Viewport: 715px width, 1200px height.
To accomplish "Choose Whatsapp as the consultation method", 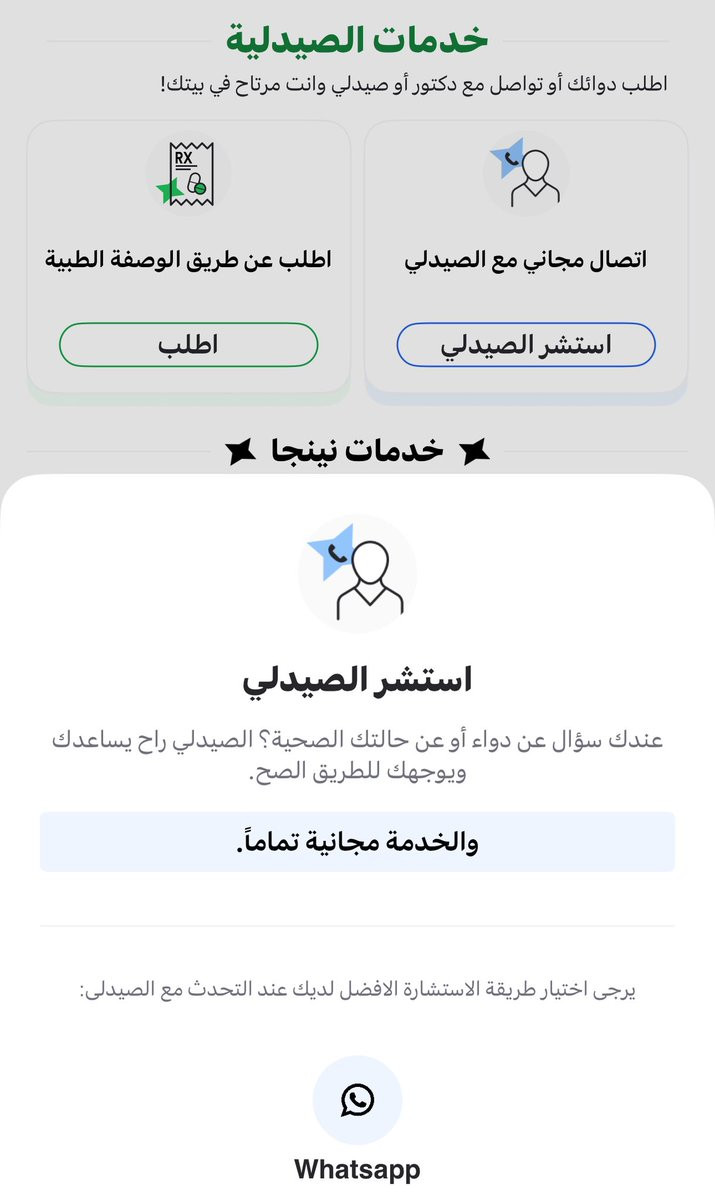I will (x=357, y=1100).
